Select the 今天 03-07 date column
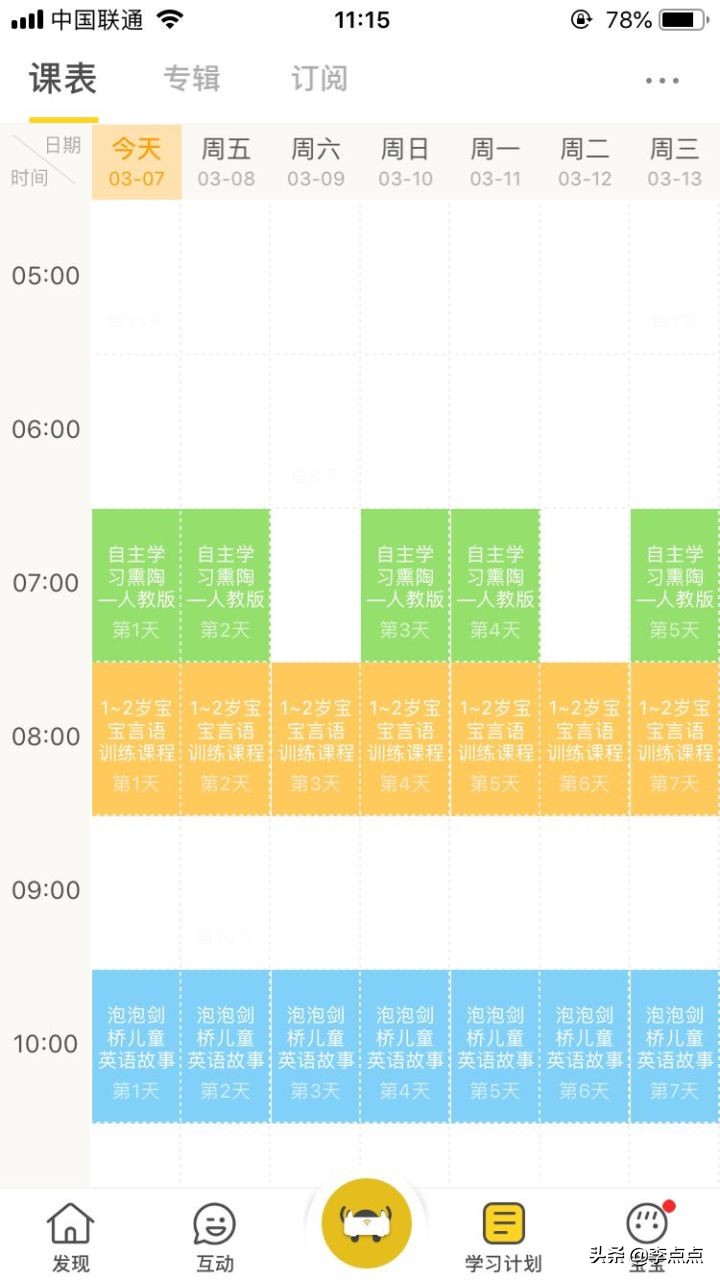Image resolution: width=720 pixels, height=1281 pixels. [x=135, y=160]
